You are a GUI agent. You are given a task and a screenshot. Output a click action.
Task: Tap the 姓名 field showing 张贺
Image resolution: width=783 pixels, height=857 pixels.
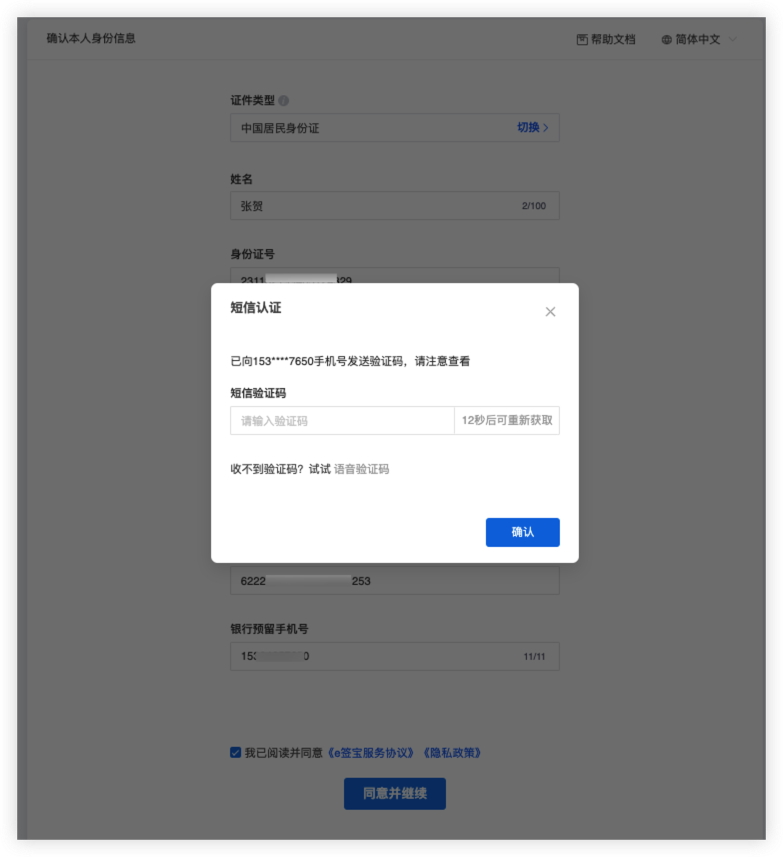395,206
